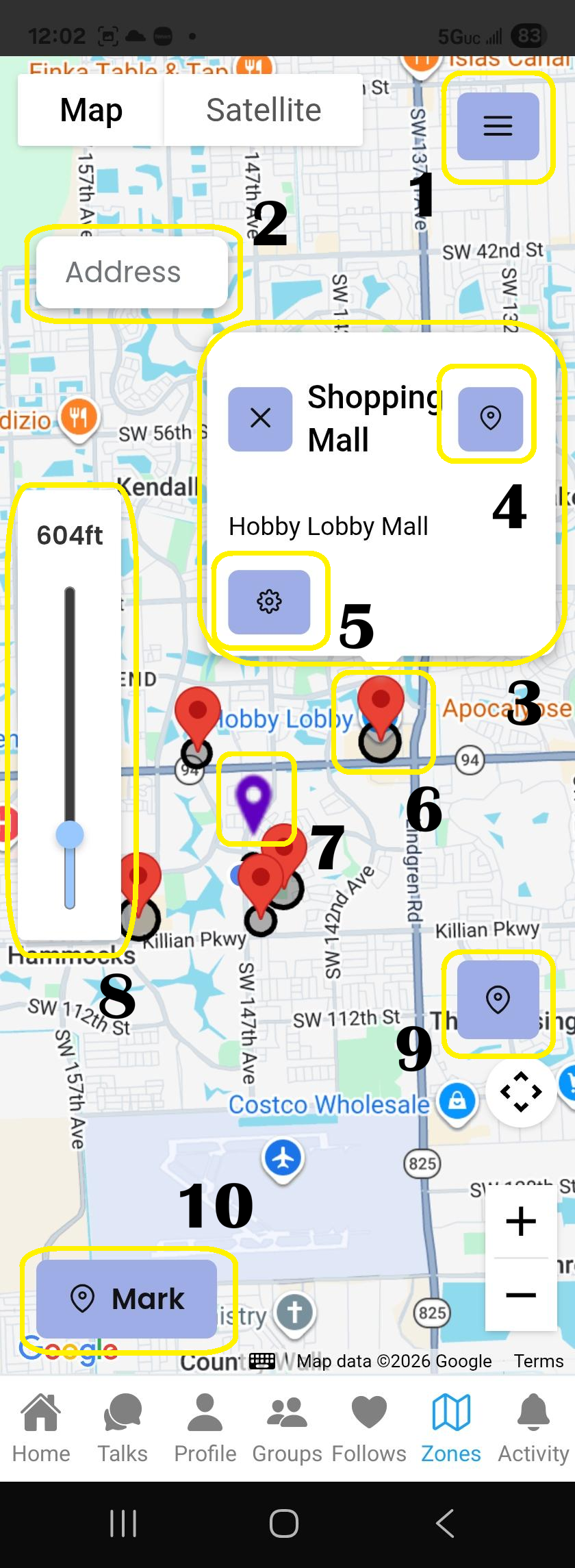Zoom out with the minus button
This screenshot has height=1568, width=575.
tap(520, 1294)
